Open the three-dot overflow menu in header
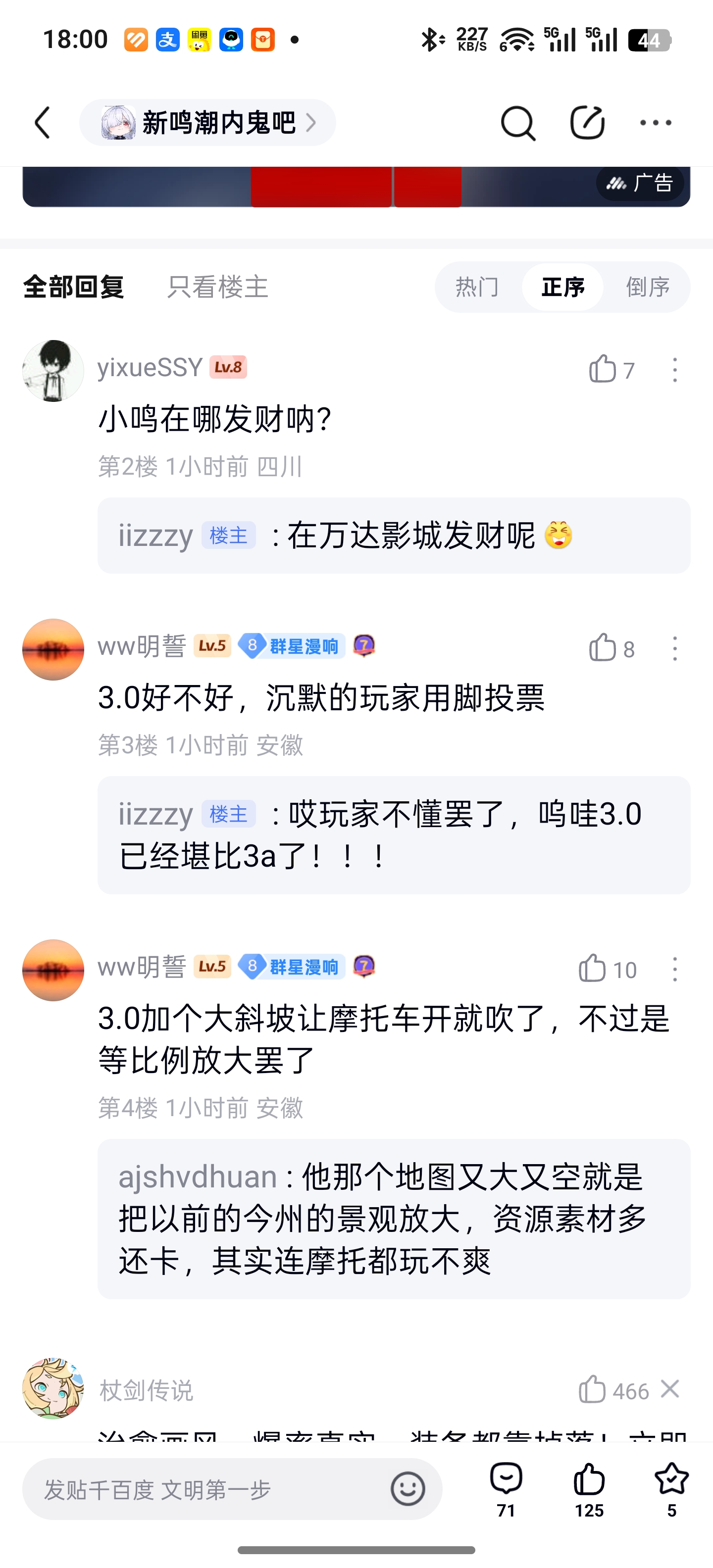This screenshot has height=1568, width=713. coord(656,122)
